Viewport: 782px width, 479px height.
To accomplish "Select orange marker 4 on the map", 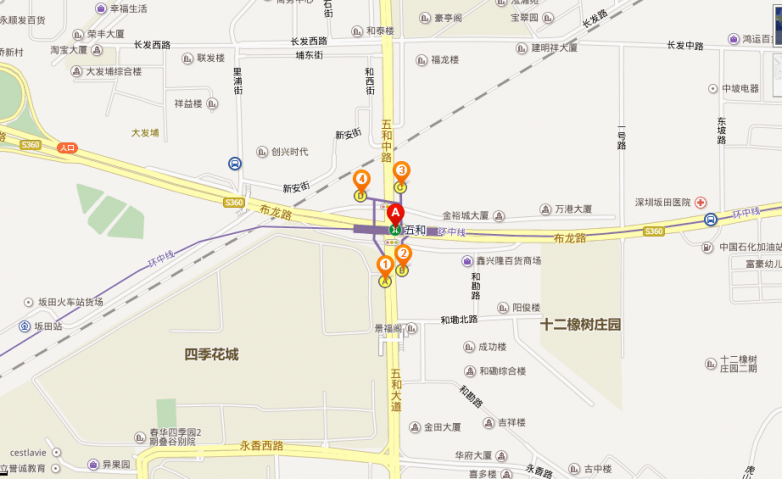I will (360, 181).
